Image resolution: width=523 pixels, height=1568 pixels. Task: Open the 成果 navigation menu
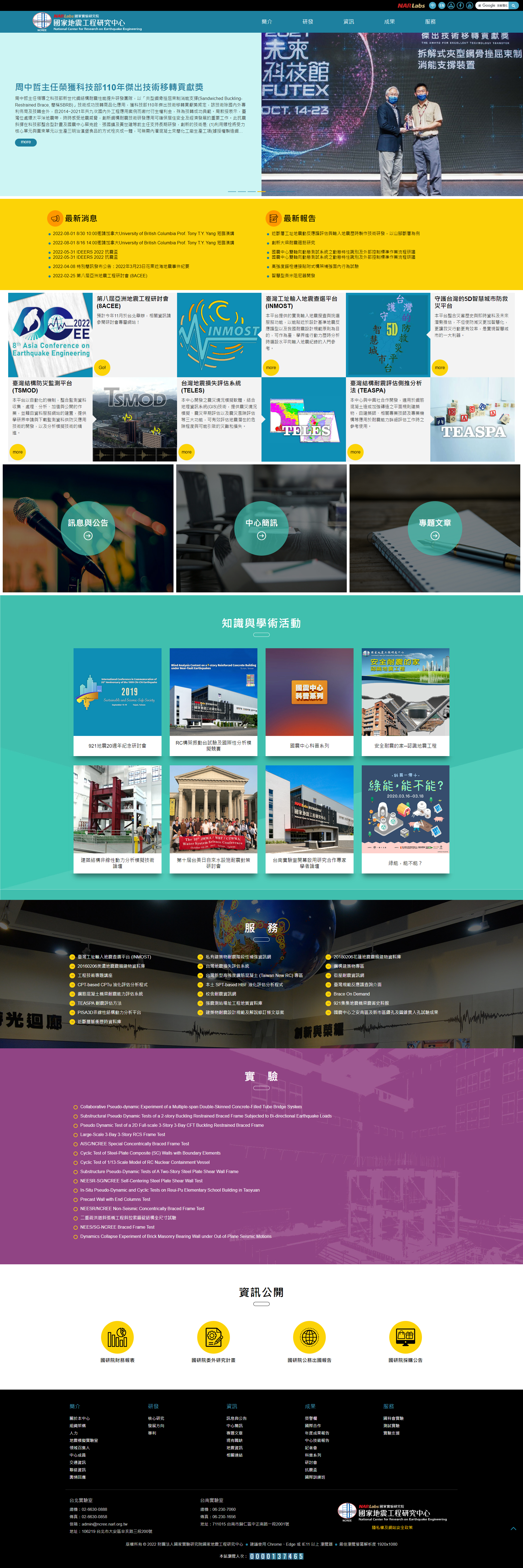(x=389, y=22)
